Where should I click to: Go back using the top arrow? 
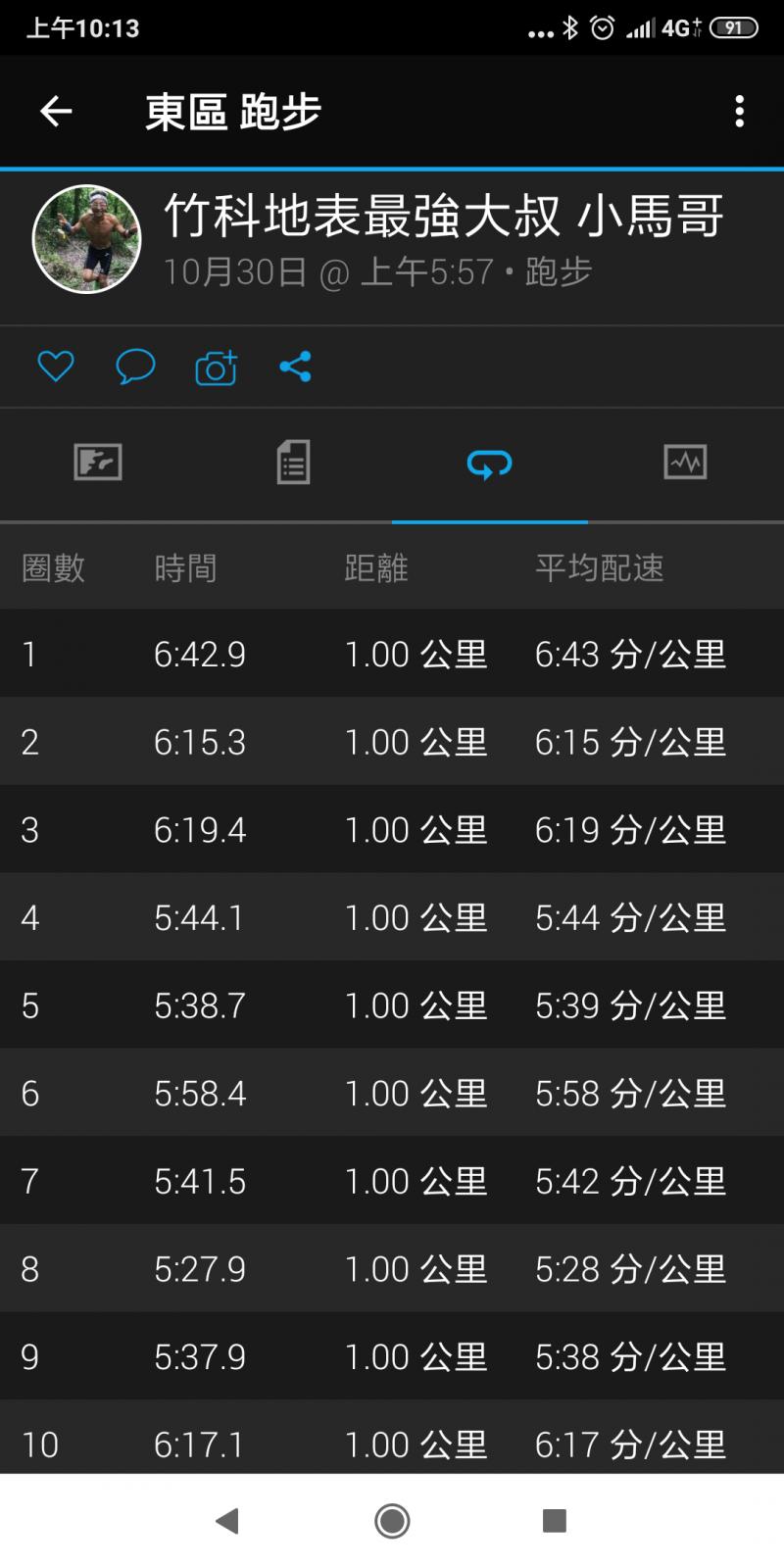56,112
